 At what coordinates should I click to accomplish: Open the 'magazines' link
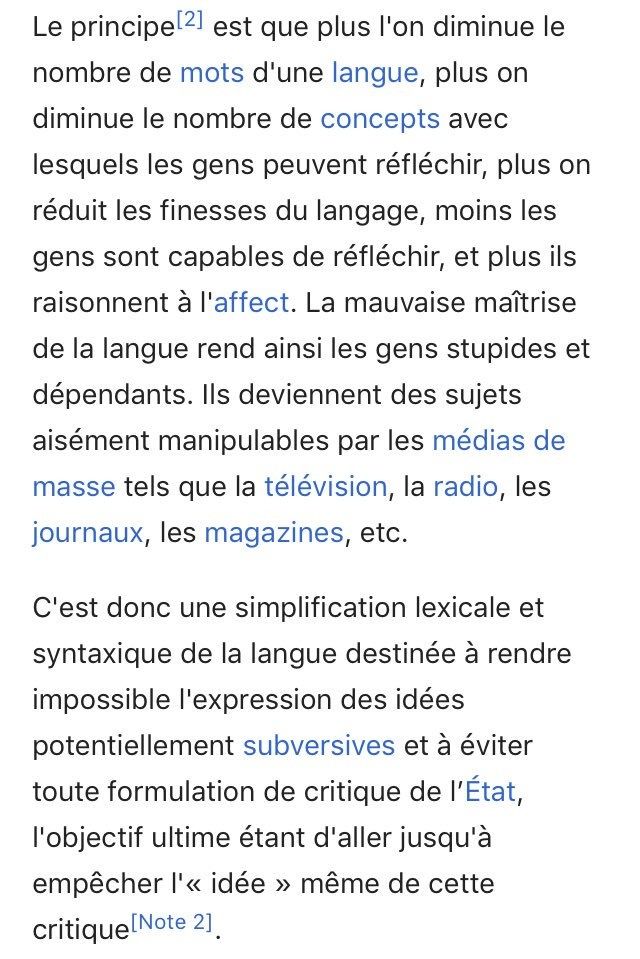tap(273, 533)
